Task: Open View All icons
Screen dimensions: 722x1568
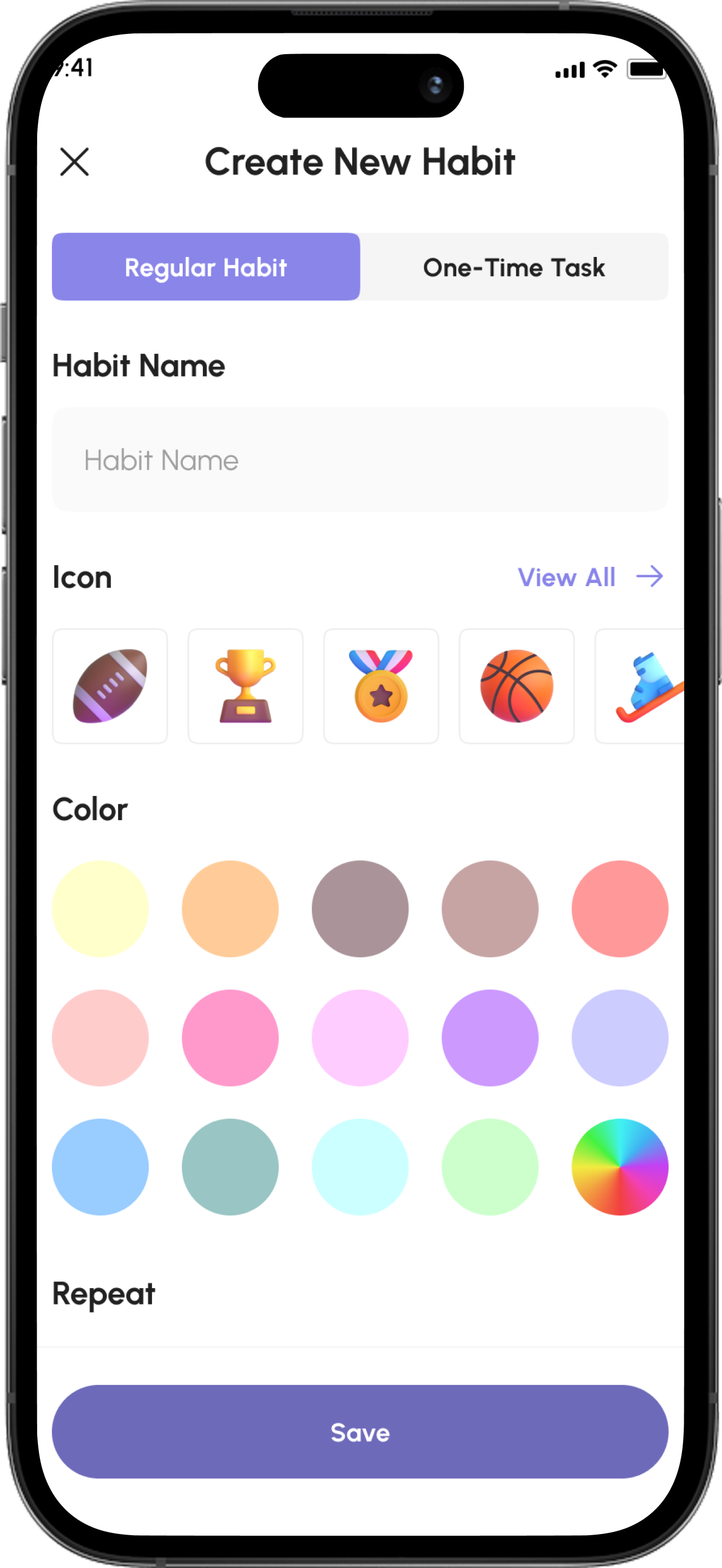Action: [589, 576]
